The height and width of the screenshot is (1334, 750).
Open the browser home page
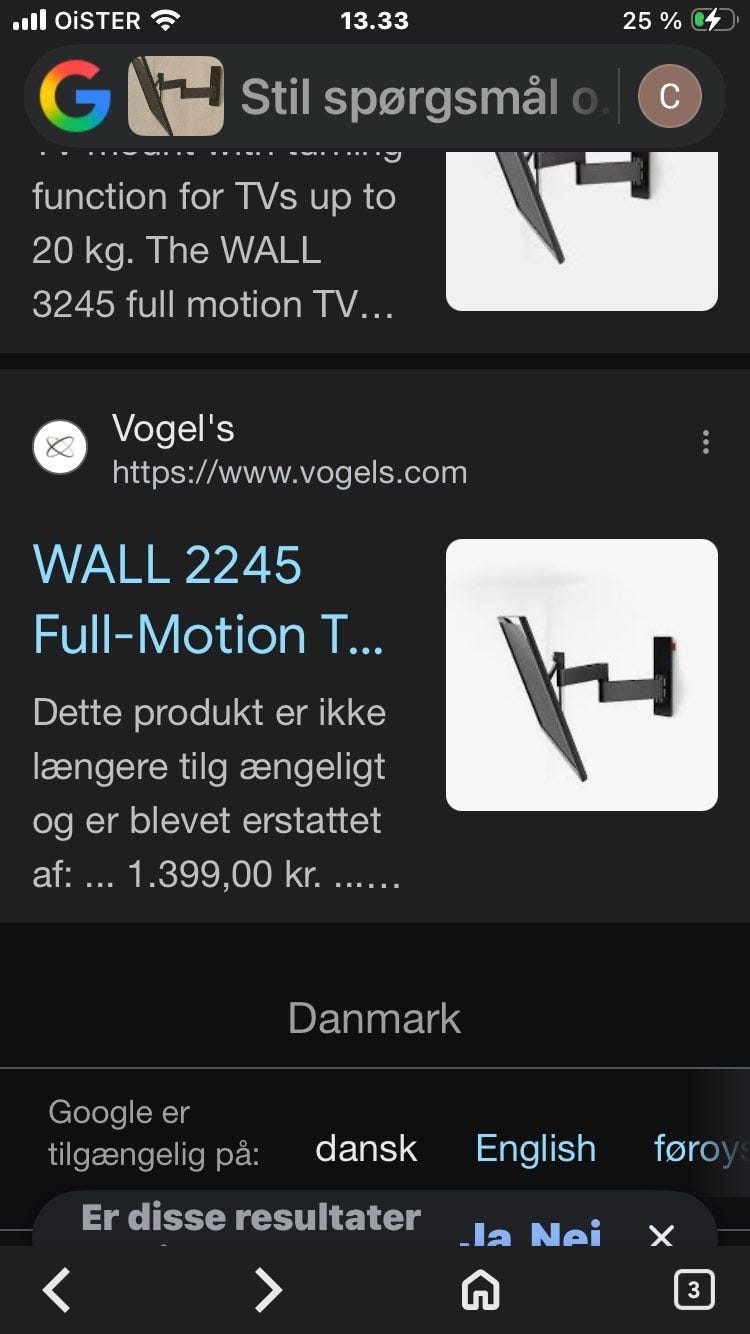click(x=480, y=1290)
